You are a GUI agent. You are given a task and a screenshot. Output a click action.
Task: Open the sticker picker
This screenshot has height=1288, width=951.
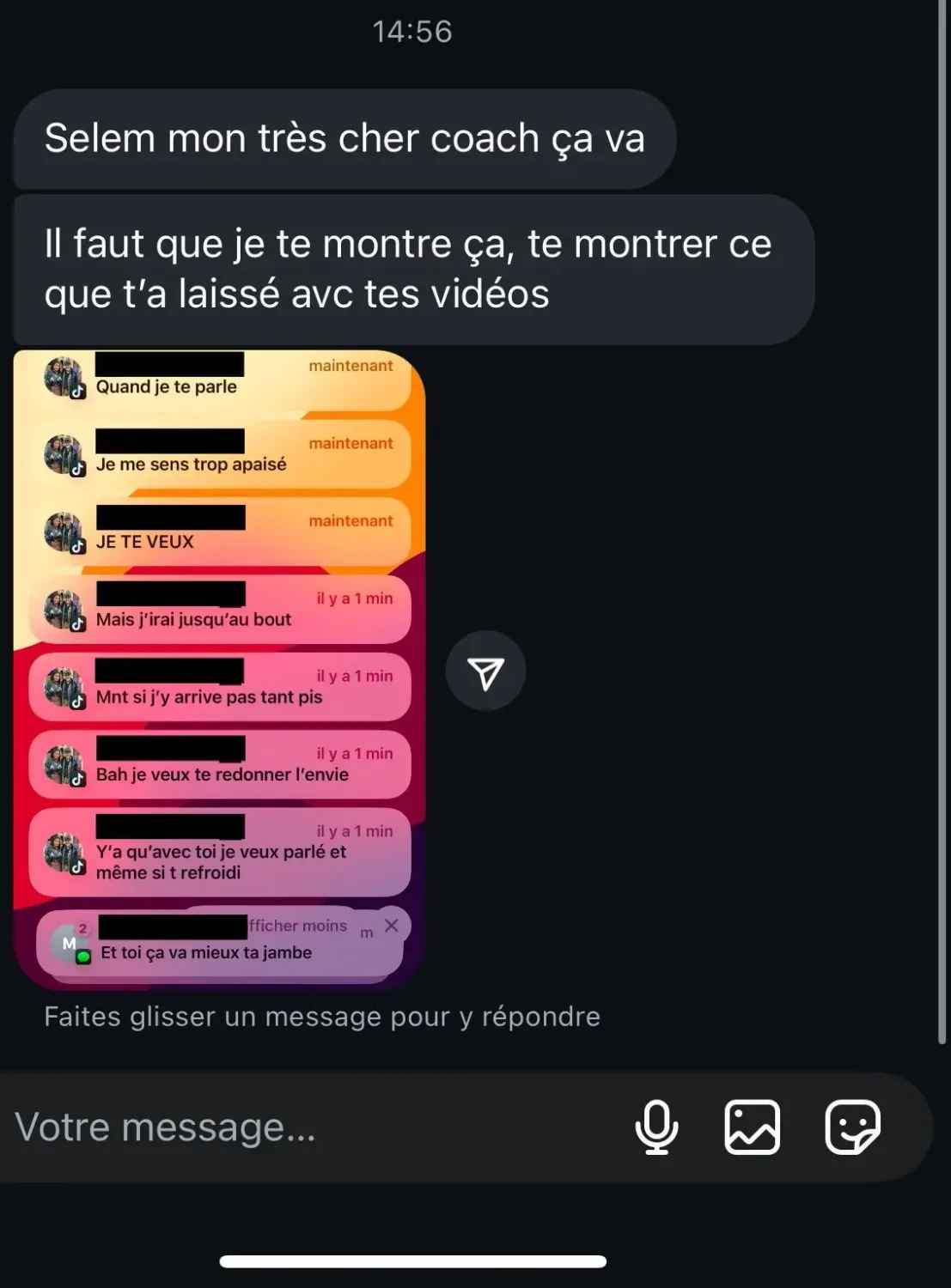[x=852, y=1127]
